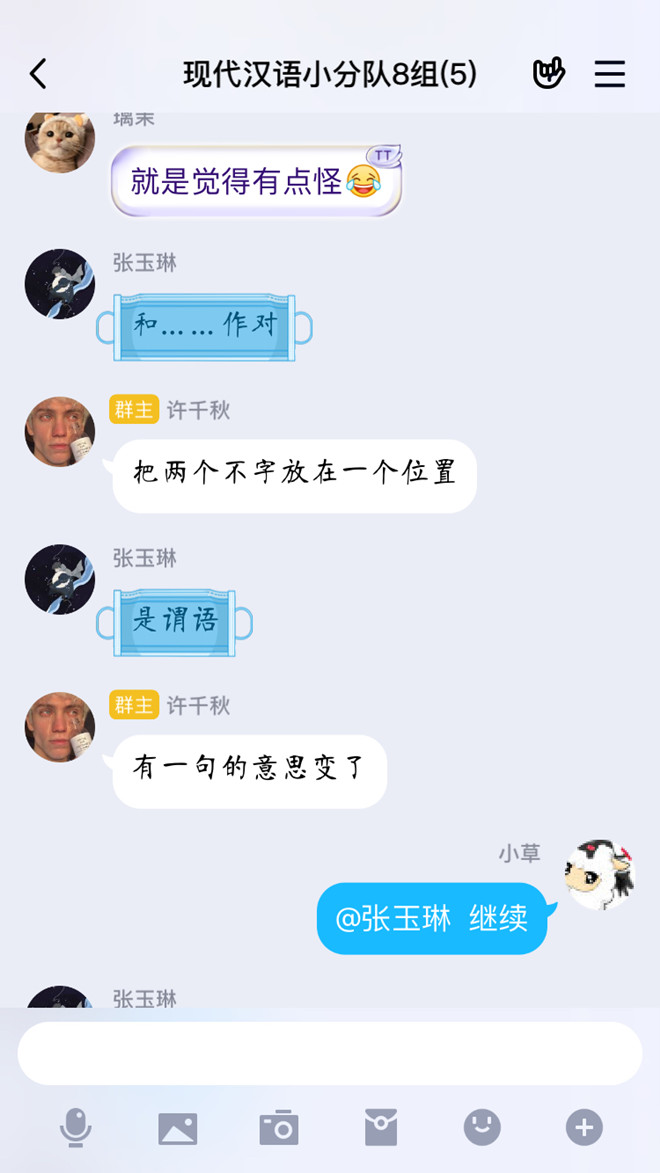
Task: Tap 张玉琳's avatar beside 是谓语 message
Action: pyautogui.click(x=60, y=579)
